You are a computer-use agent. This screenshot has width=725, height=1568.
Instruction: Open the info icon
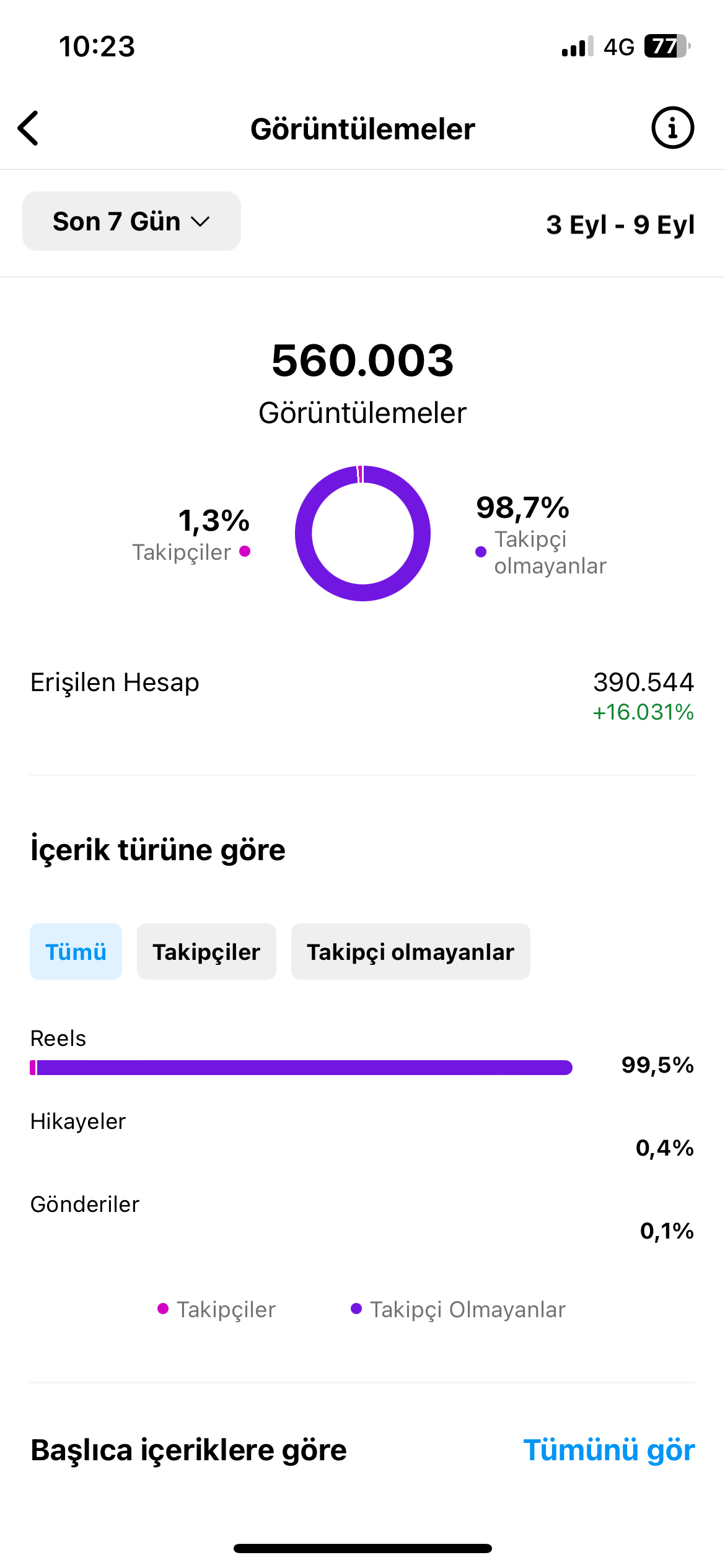click(672, 128)
